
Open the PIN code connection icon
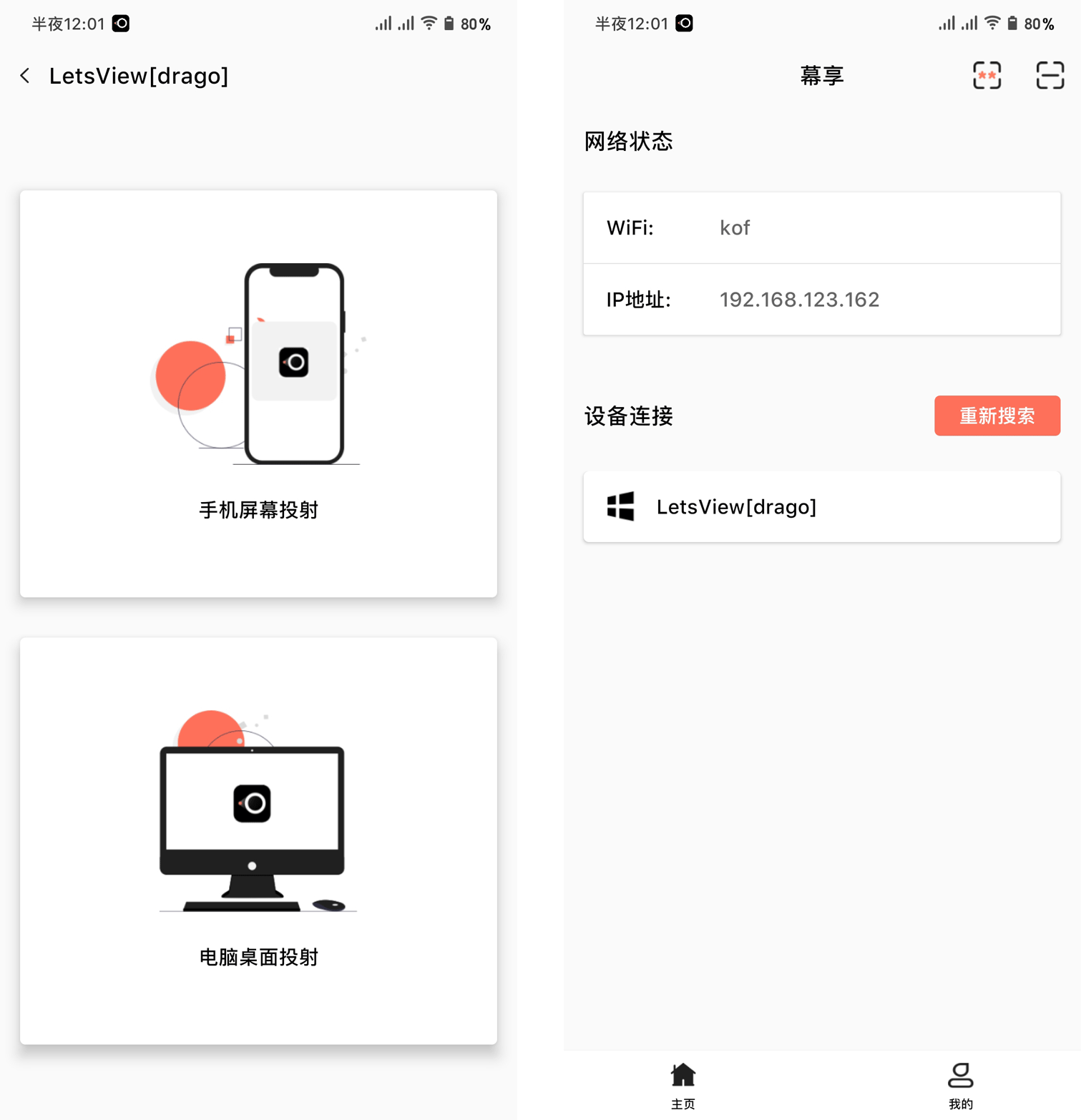point(987,76)
